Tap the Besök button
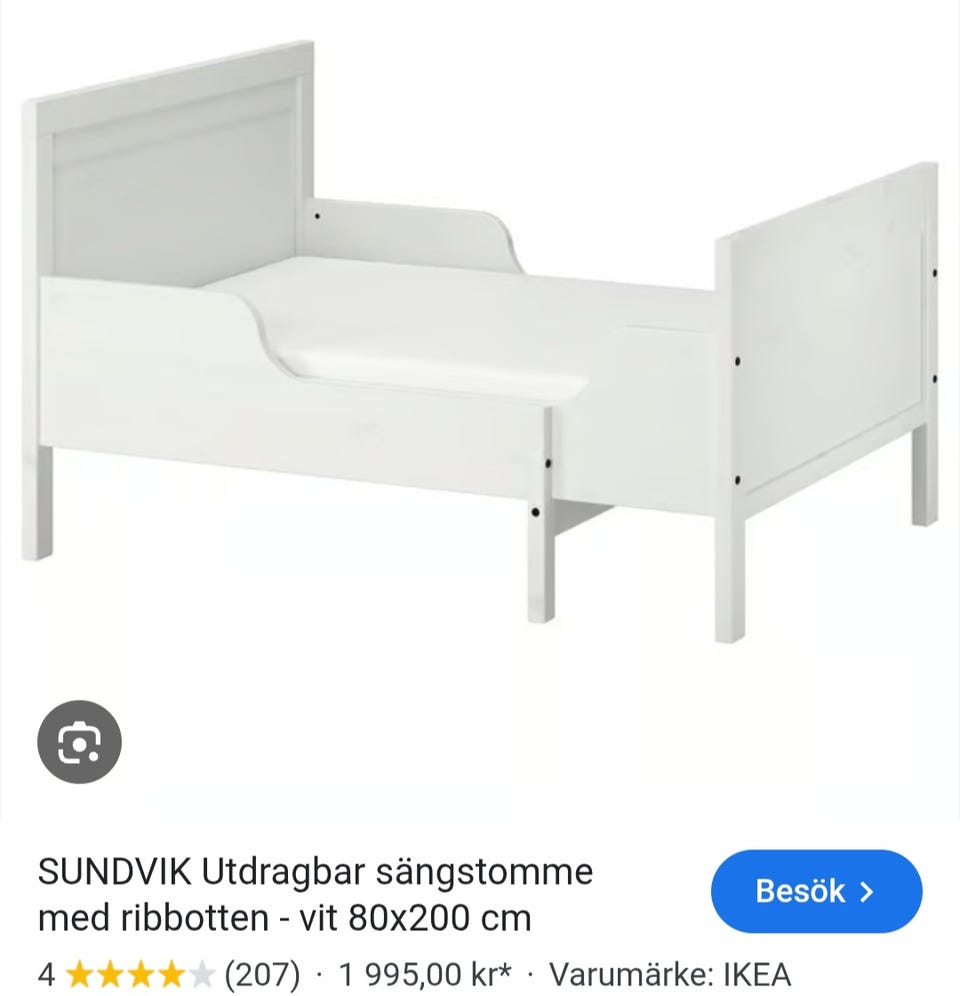This screenshot has height=996, width=960. coord(816,891)
